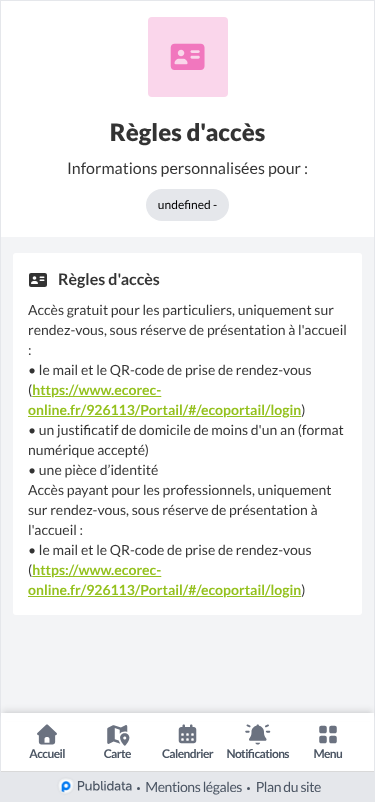Switch to the Carte tab

click(x=118, y=742)
